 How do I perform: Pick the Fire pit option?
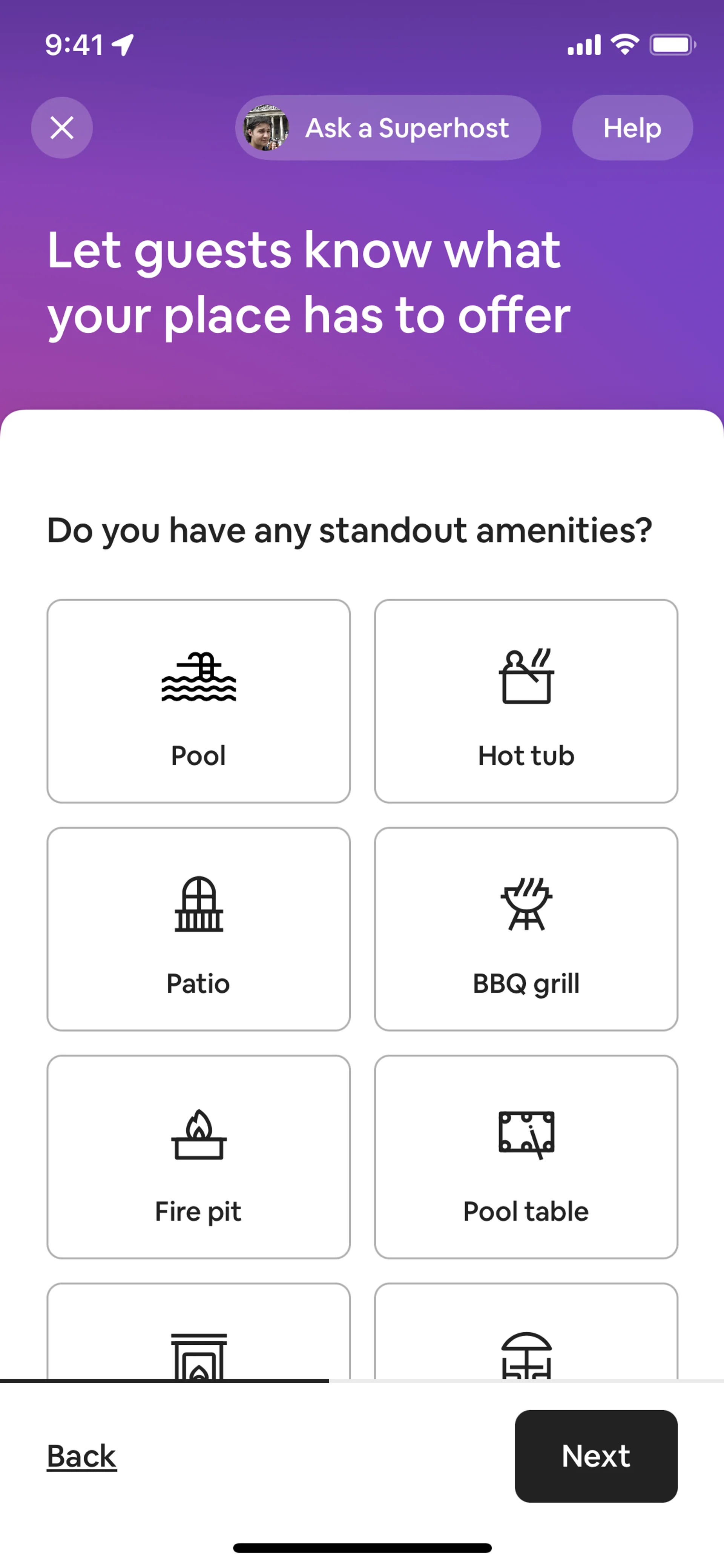point(198,1156)
